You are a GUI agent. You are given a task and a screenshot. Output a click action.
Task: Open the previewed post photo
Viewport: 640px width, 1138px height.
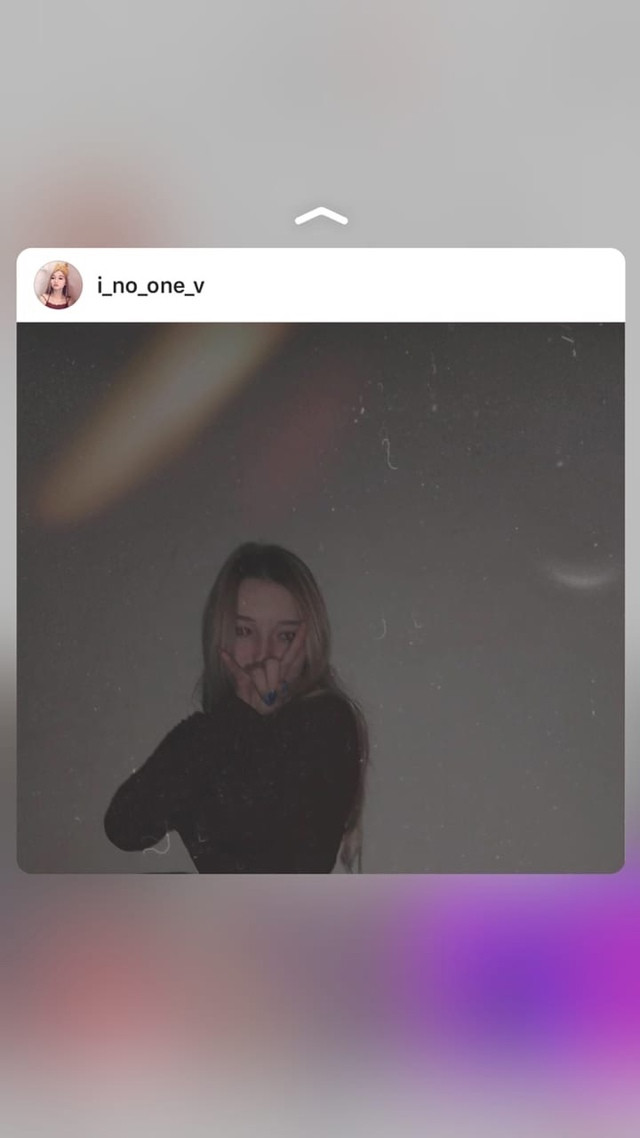[x=320, y=597]
